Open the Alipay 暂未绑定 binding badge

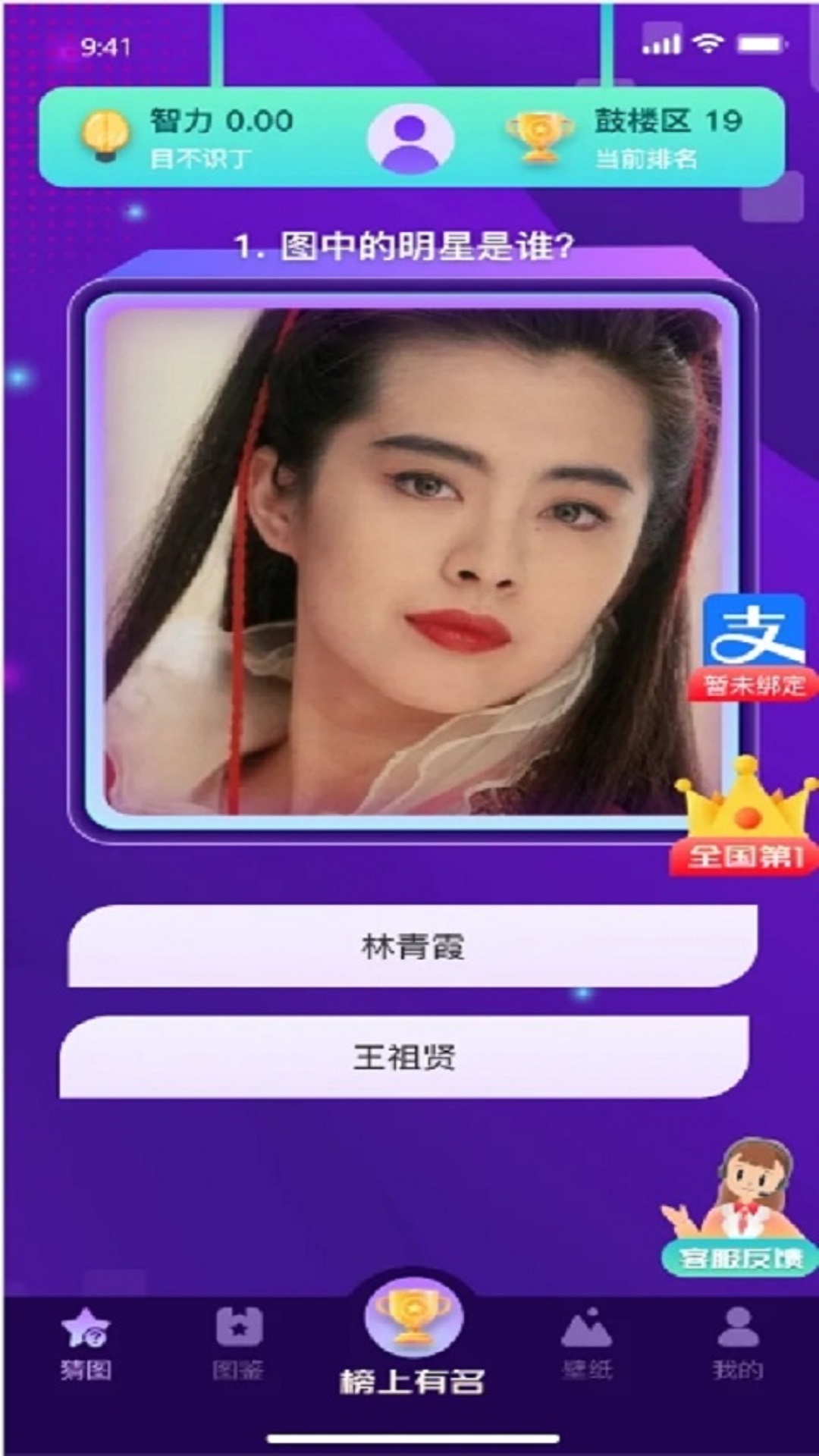[x=753, y=648]
